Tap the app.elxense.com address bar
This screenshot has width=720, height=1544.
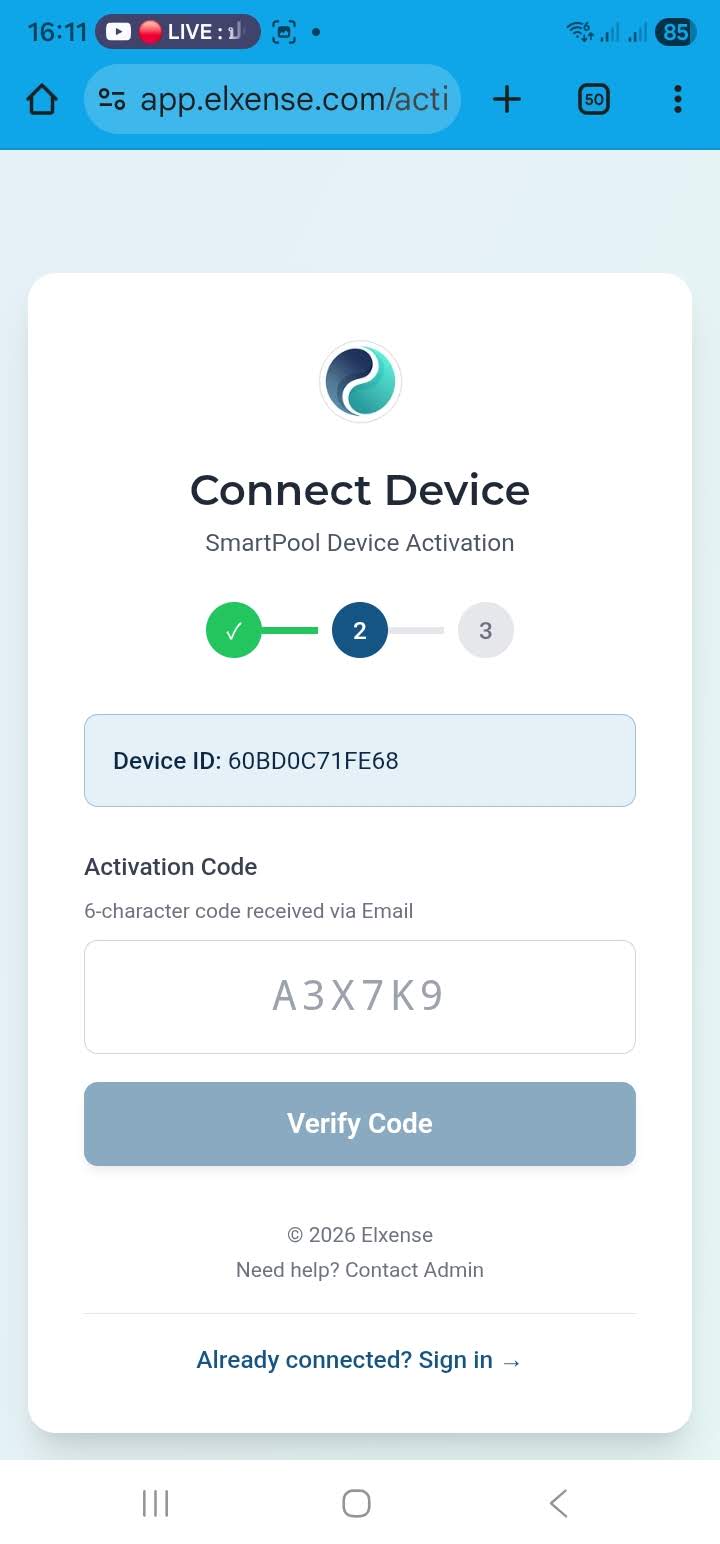(290, 99)
